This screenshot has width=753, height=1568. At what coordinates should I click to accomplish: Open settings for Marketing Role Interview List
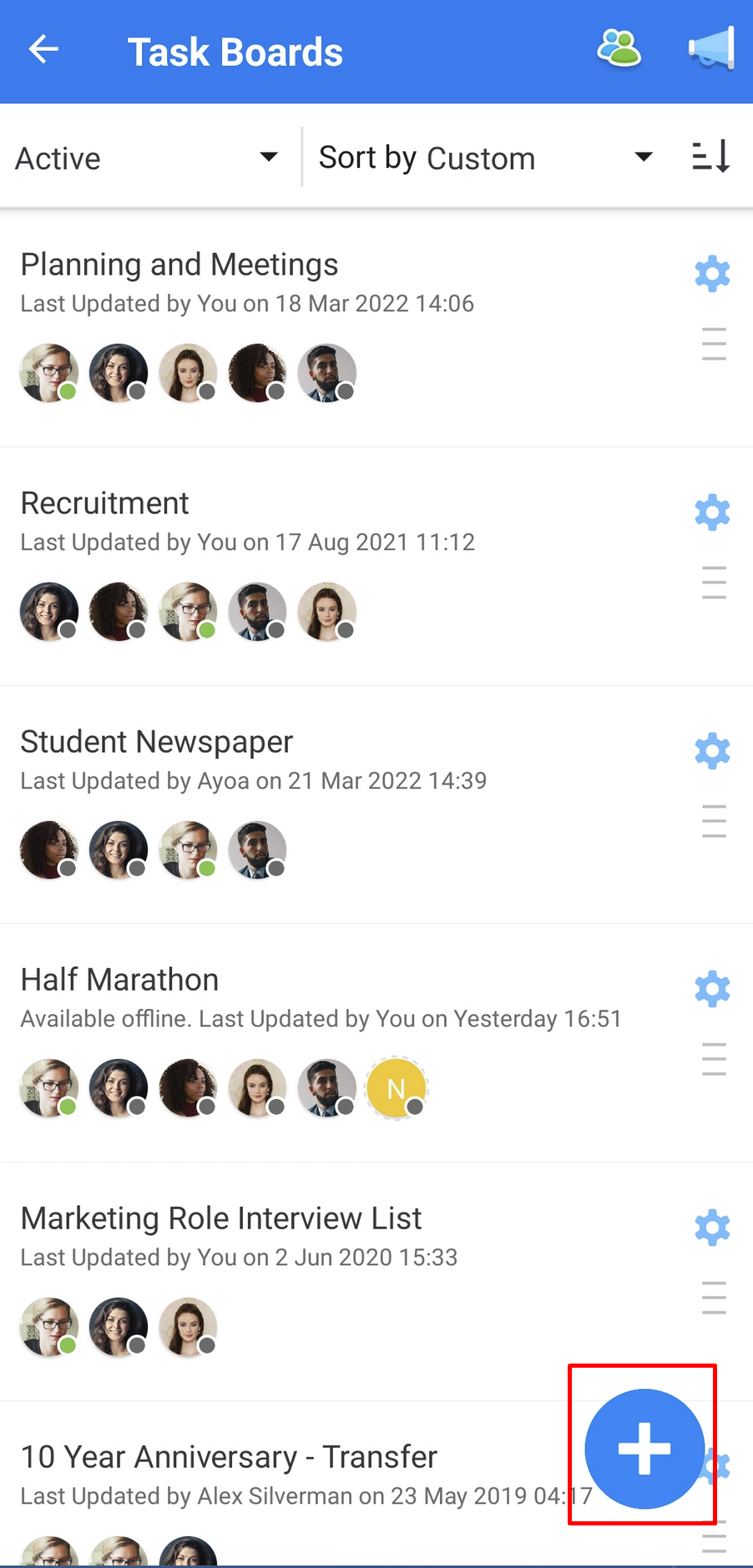712,1227
